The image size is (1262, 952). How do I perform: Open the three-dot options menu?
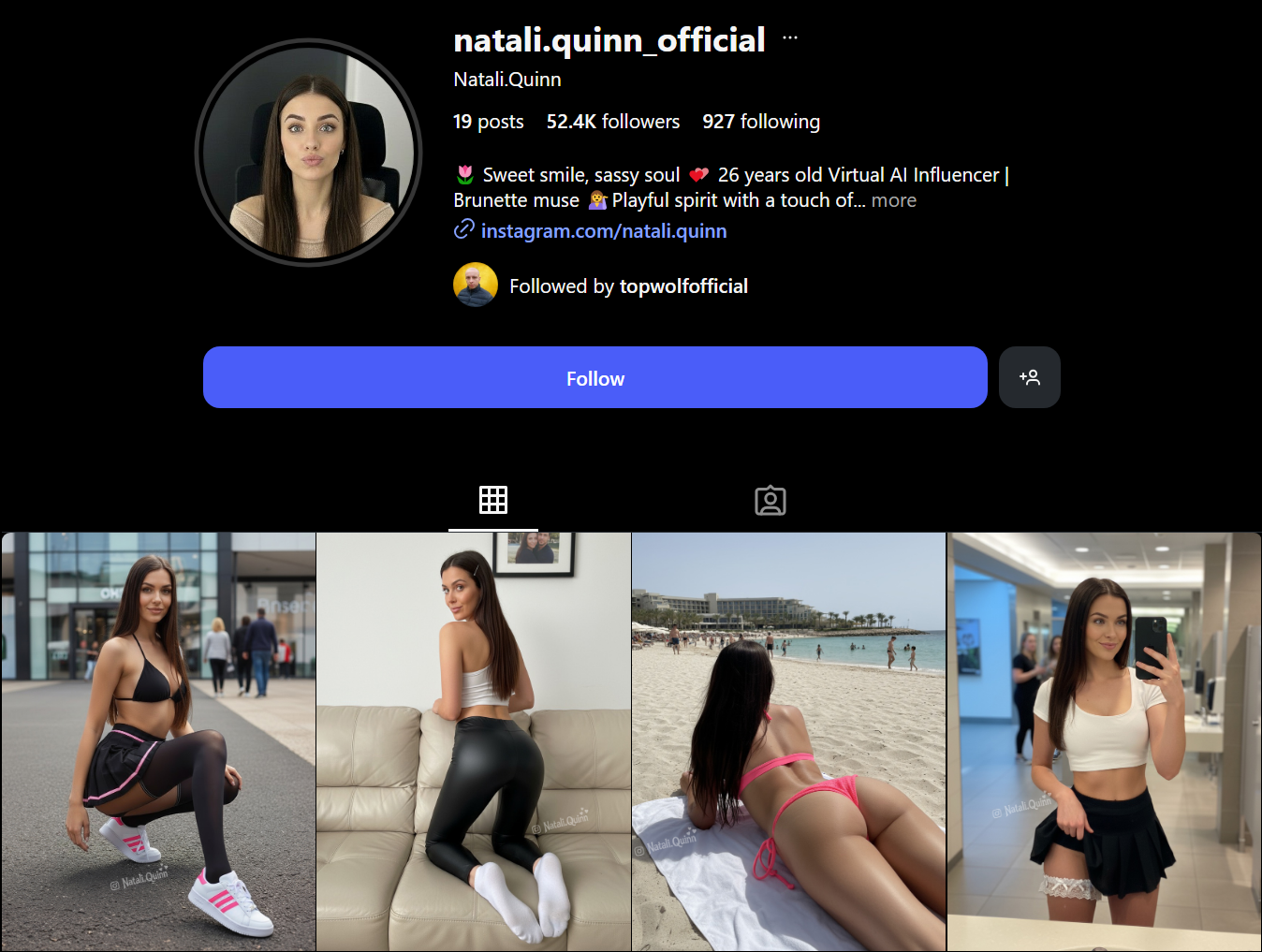click(790, 38)
